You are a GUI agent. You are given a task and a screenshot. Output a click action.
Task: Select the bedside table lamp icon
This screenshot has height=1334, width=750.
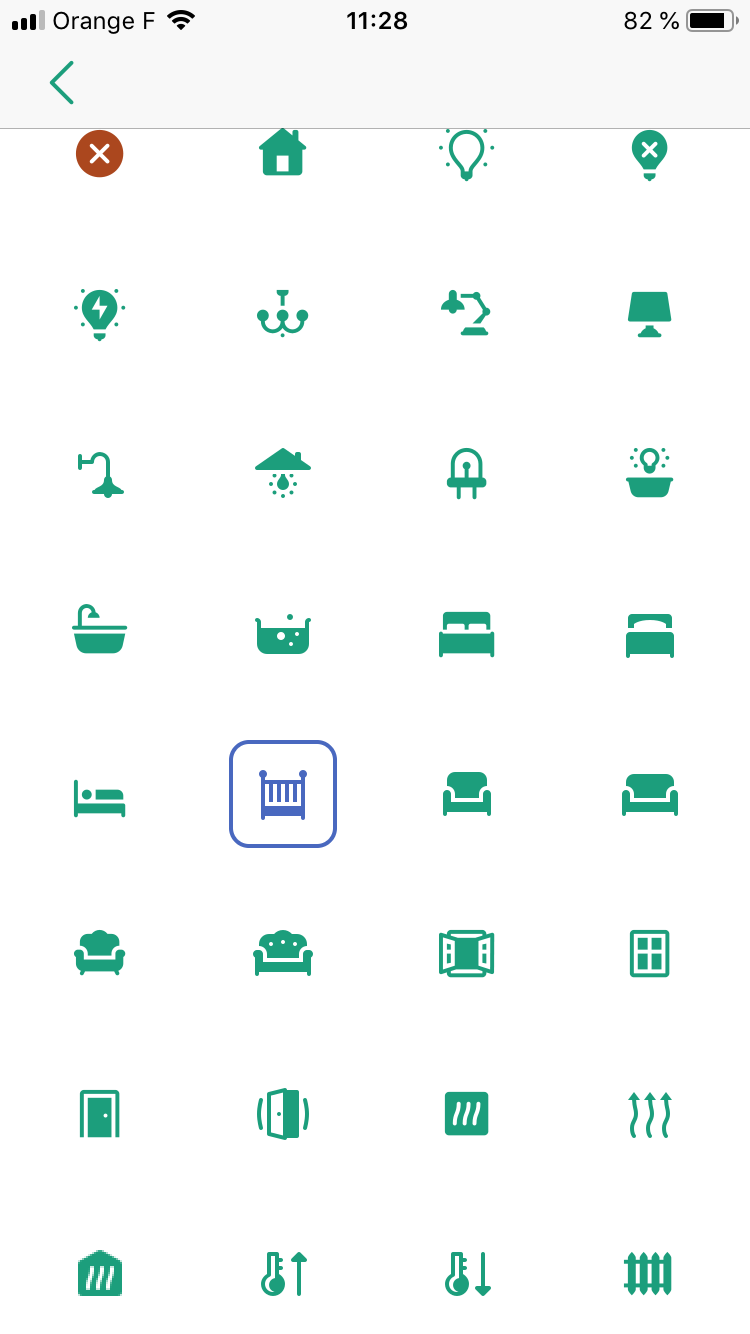[650, 313]
